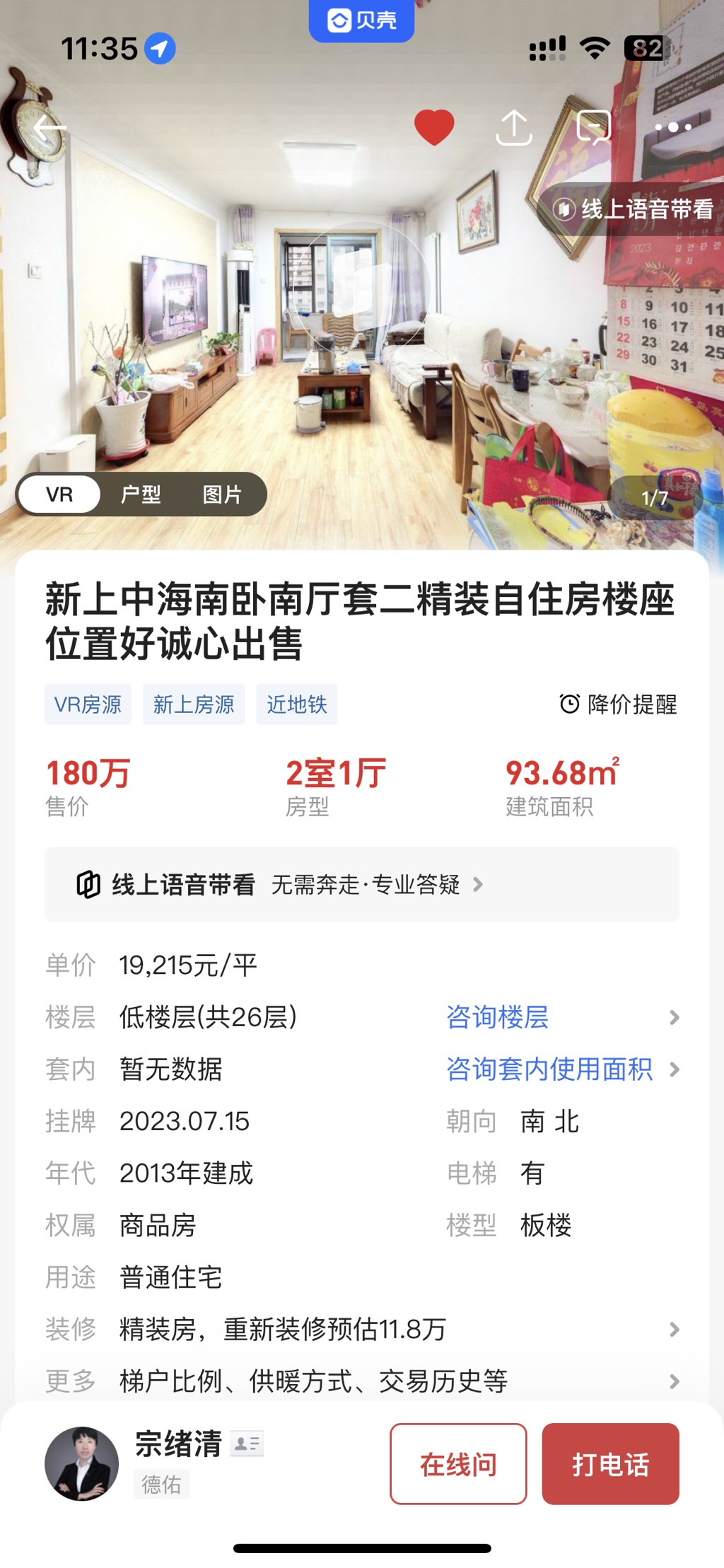Tap the 近地铁 tag
This screenshot has height=1568, width=724.
[296, 704]
